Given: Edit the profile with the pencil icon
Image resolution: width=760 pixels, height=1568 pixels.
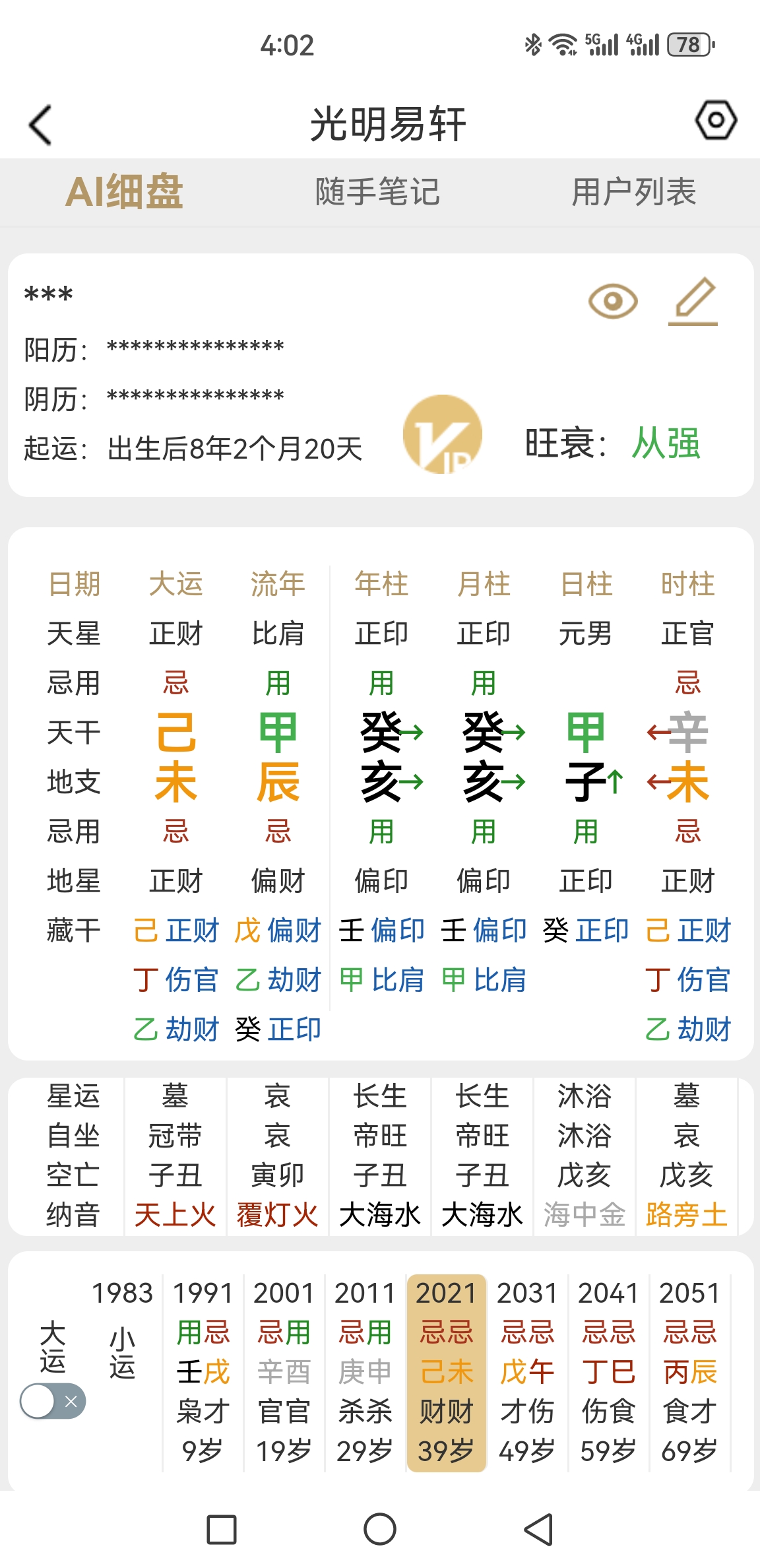Looking at the screenshot, I should (694, 302).
